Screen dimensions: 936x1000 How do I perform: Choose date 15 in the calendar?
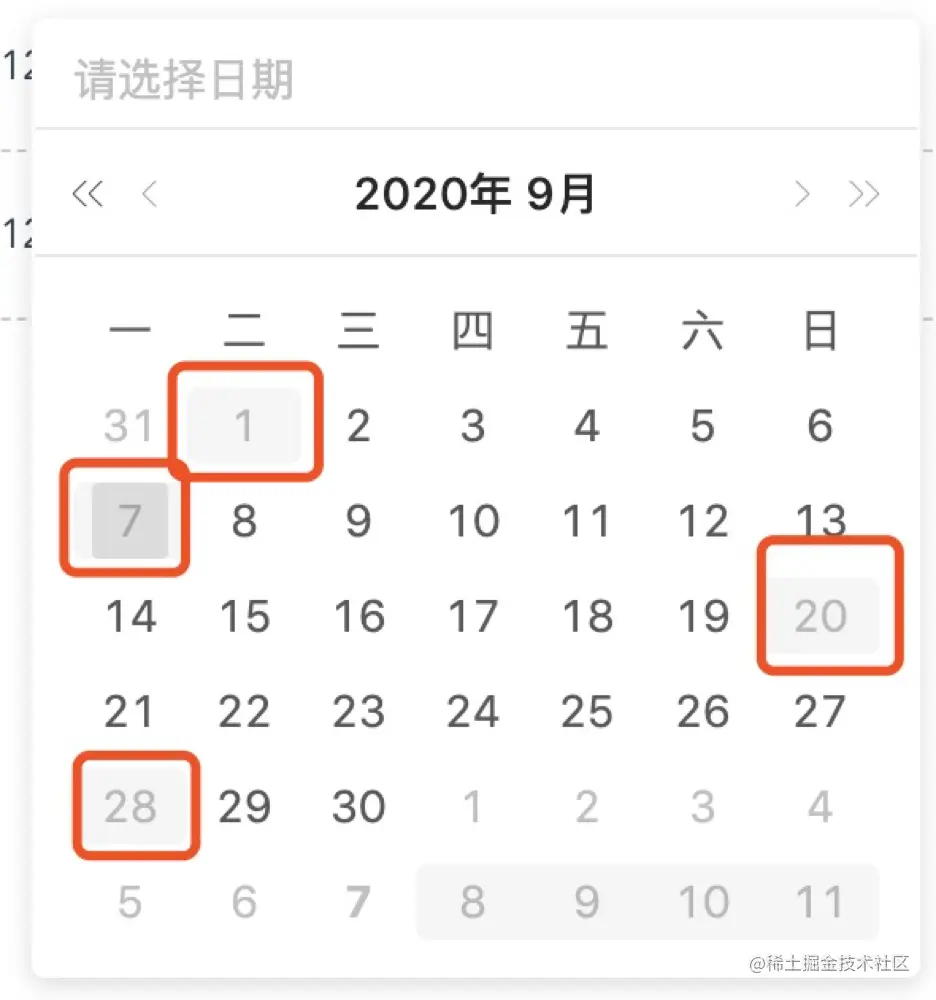click(244, 617)
